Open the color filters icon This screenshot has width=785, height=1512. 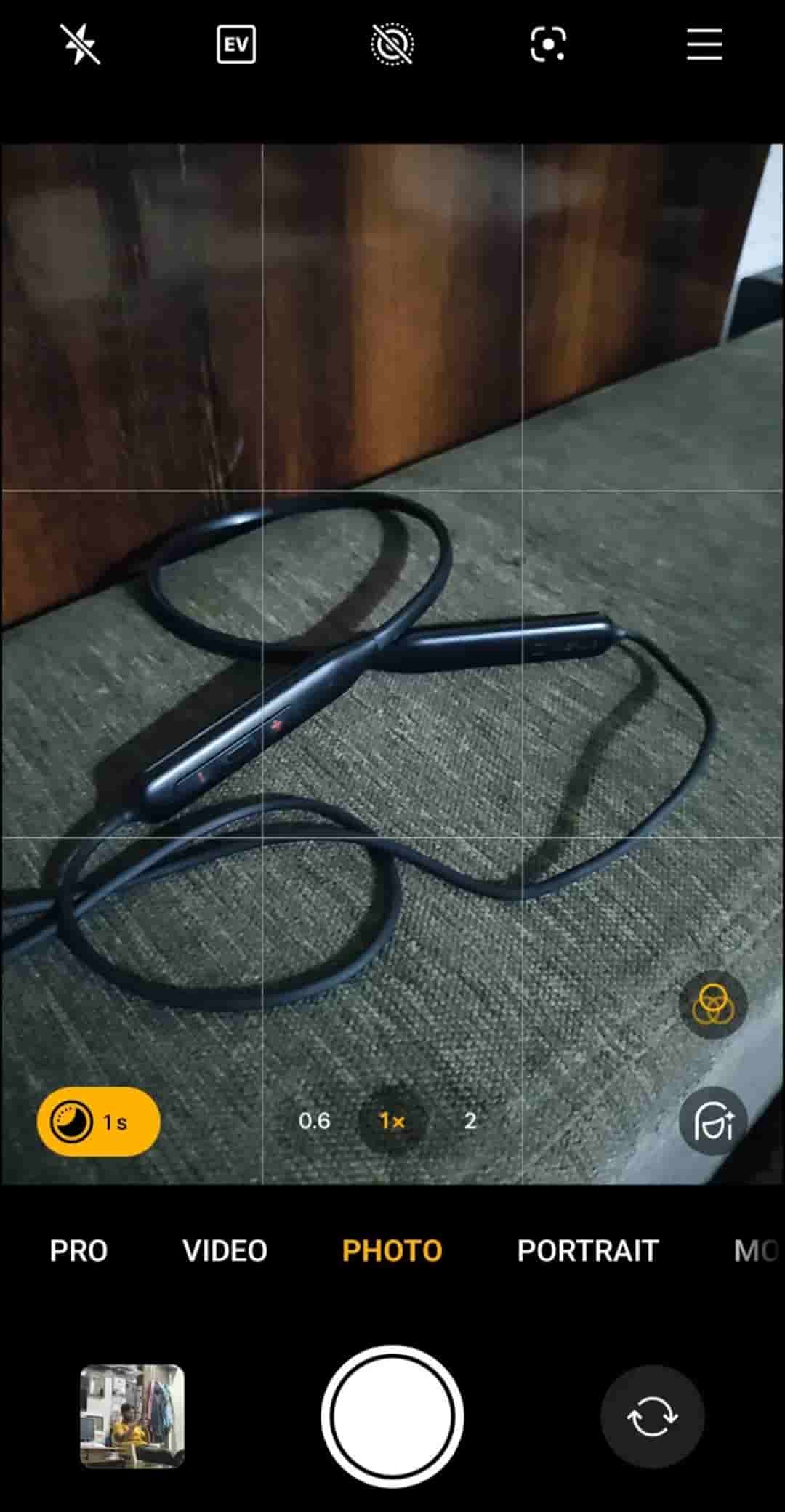point(712,1005)
